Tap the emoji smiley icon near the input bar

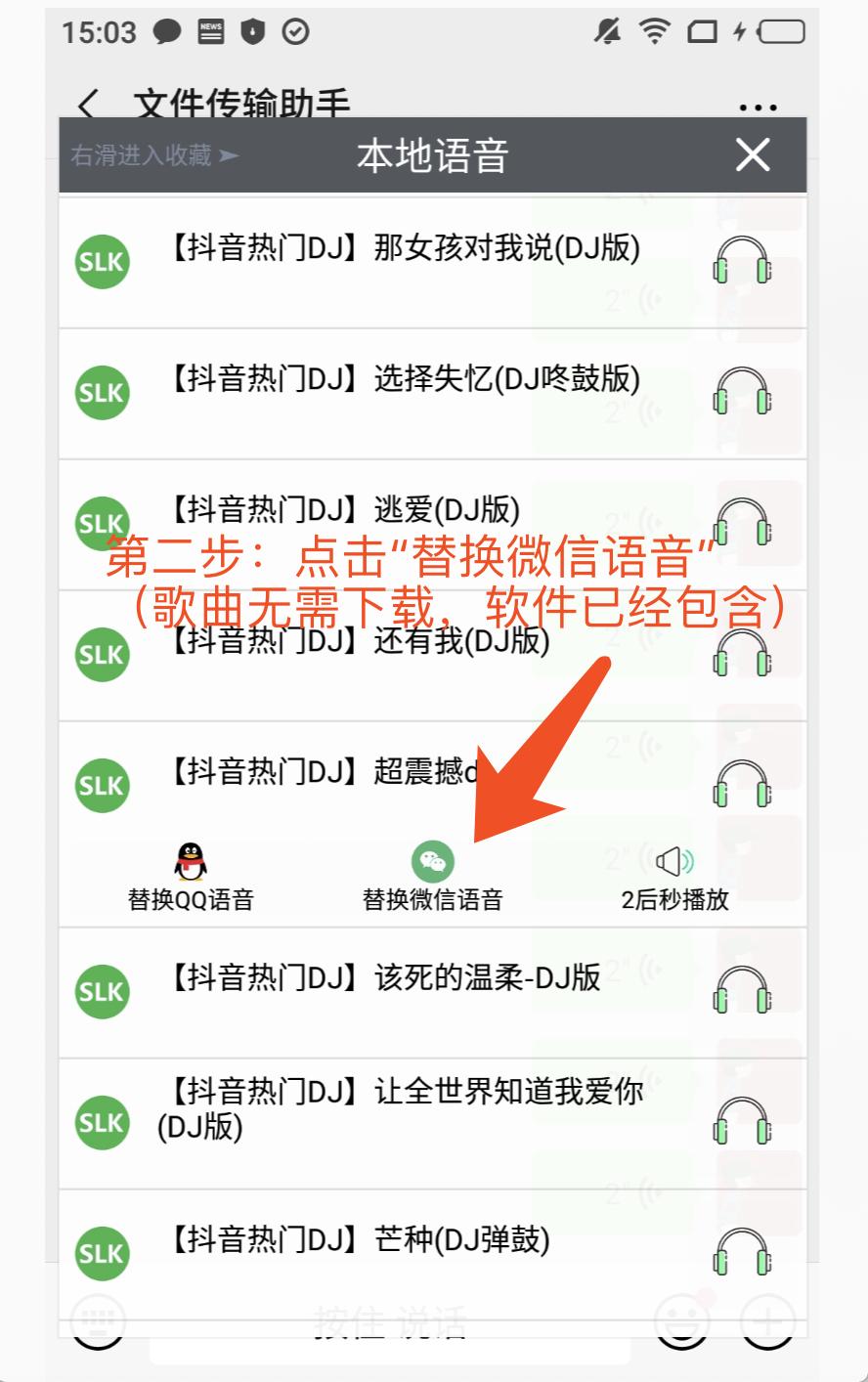(x=681, y=1319)
